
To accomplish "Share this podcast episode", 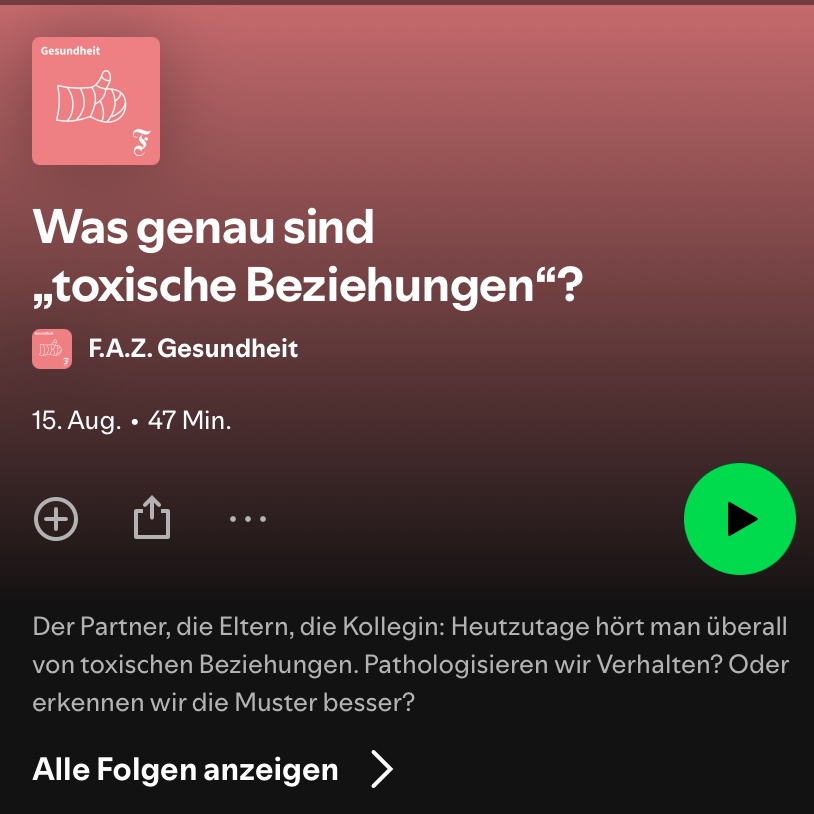I will pyautogui.click(x=152, y=519).
